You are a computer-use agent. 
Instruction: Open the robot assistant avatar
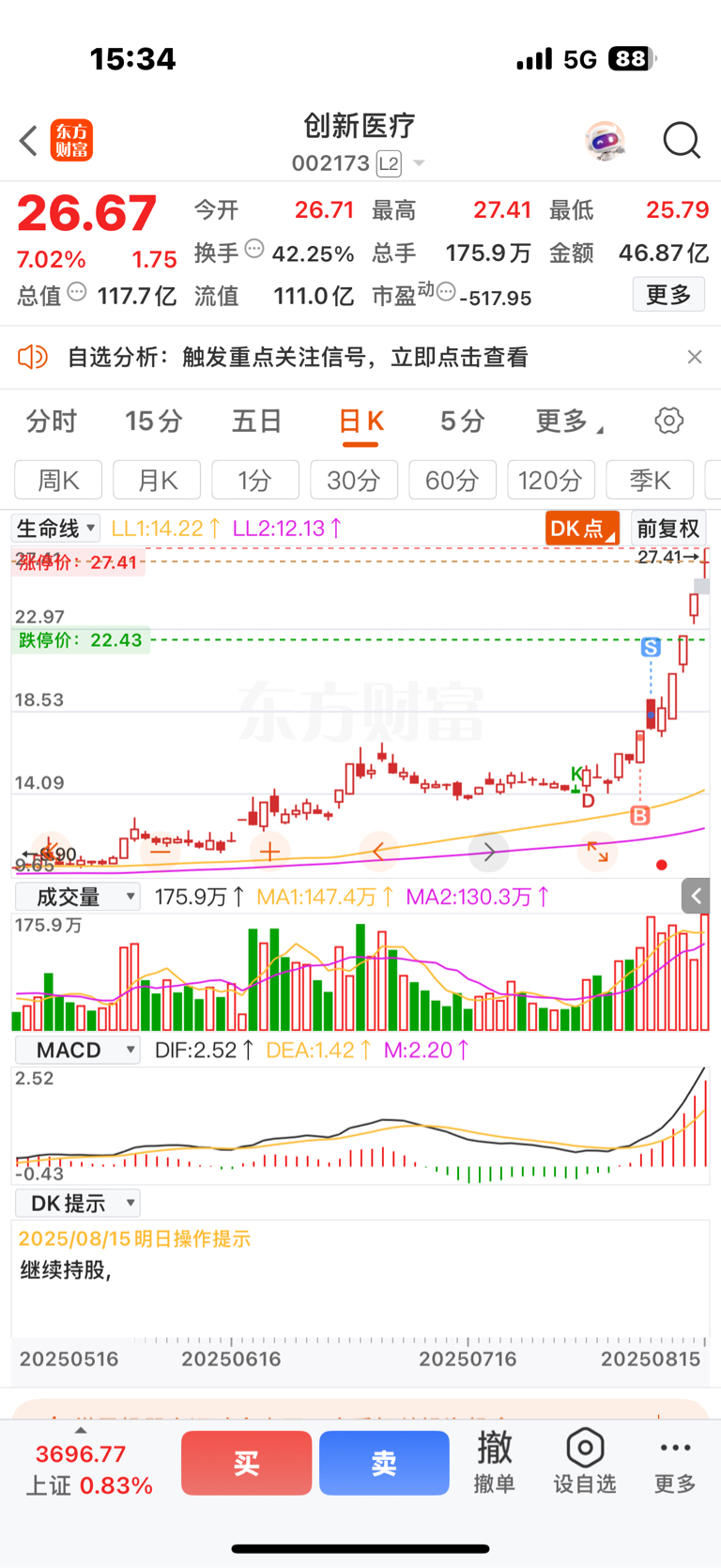[606, 142]
